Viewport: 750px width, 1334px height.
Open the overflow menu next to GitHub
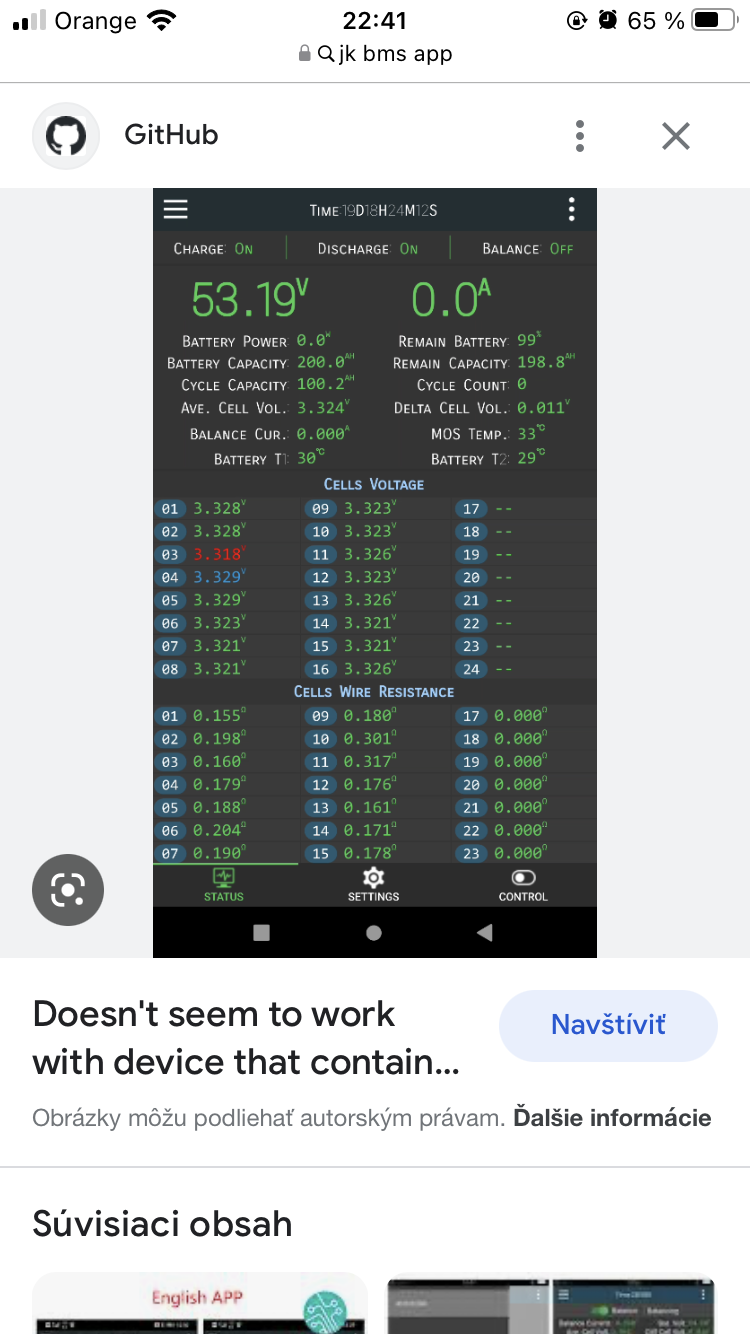[579, 136]
